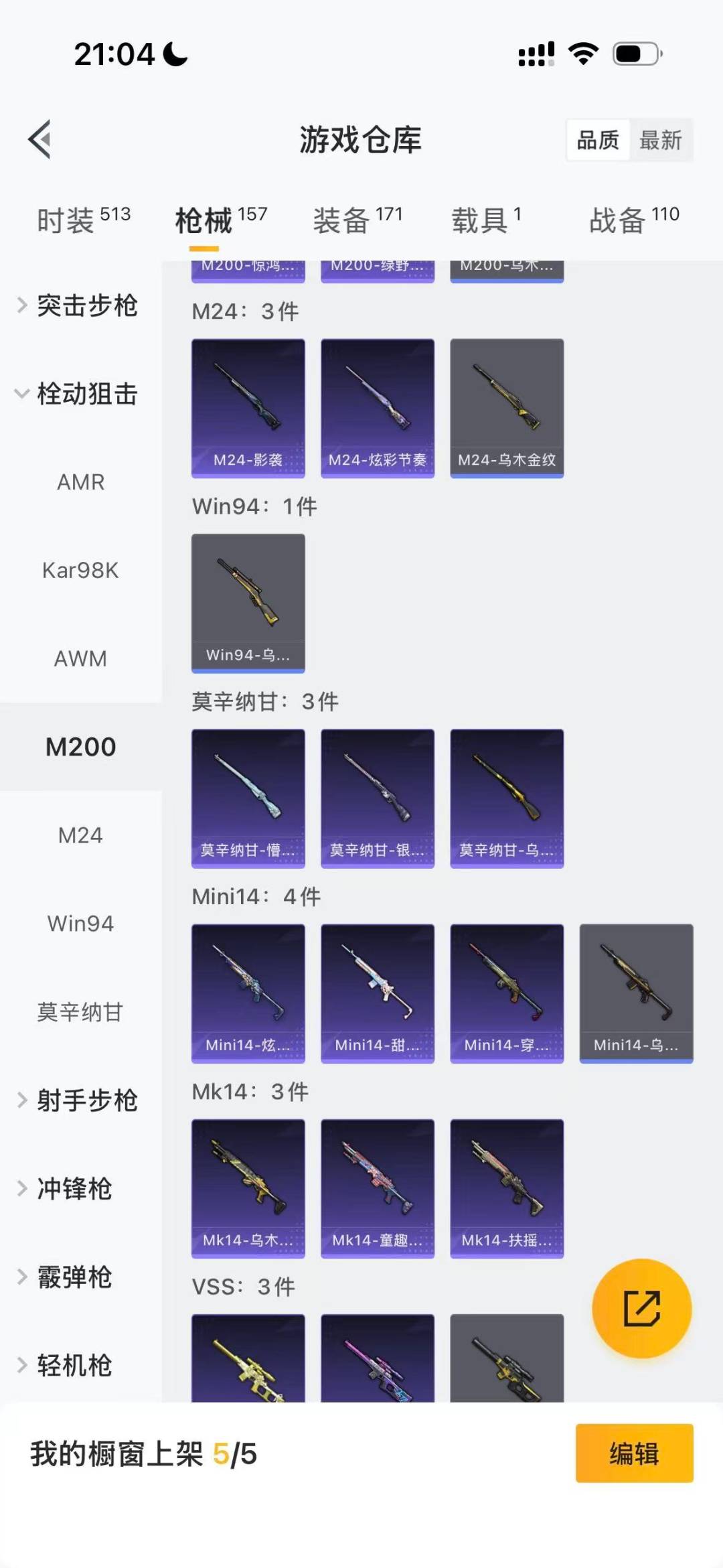723x1568 pixels.
Task: Select the M200 category in sidebar
Action: [80, 746]
